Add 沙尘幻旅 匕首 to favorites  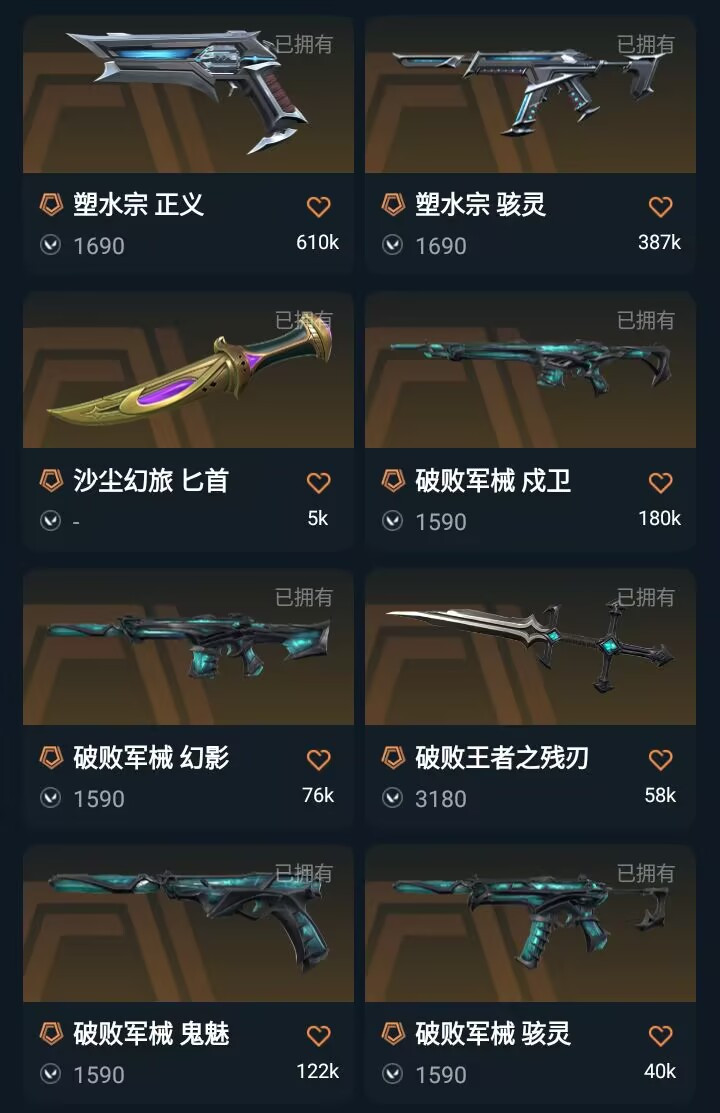[318, 483]
